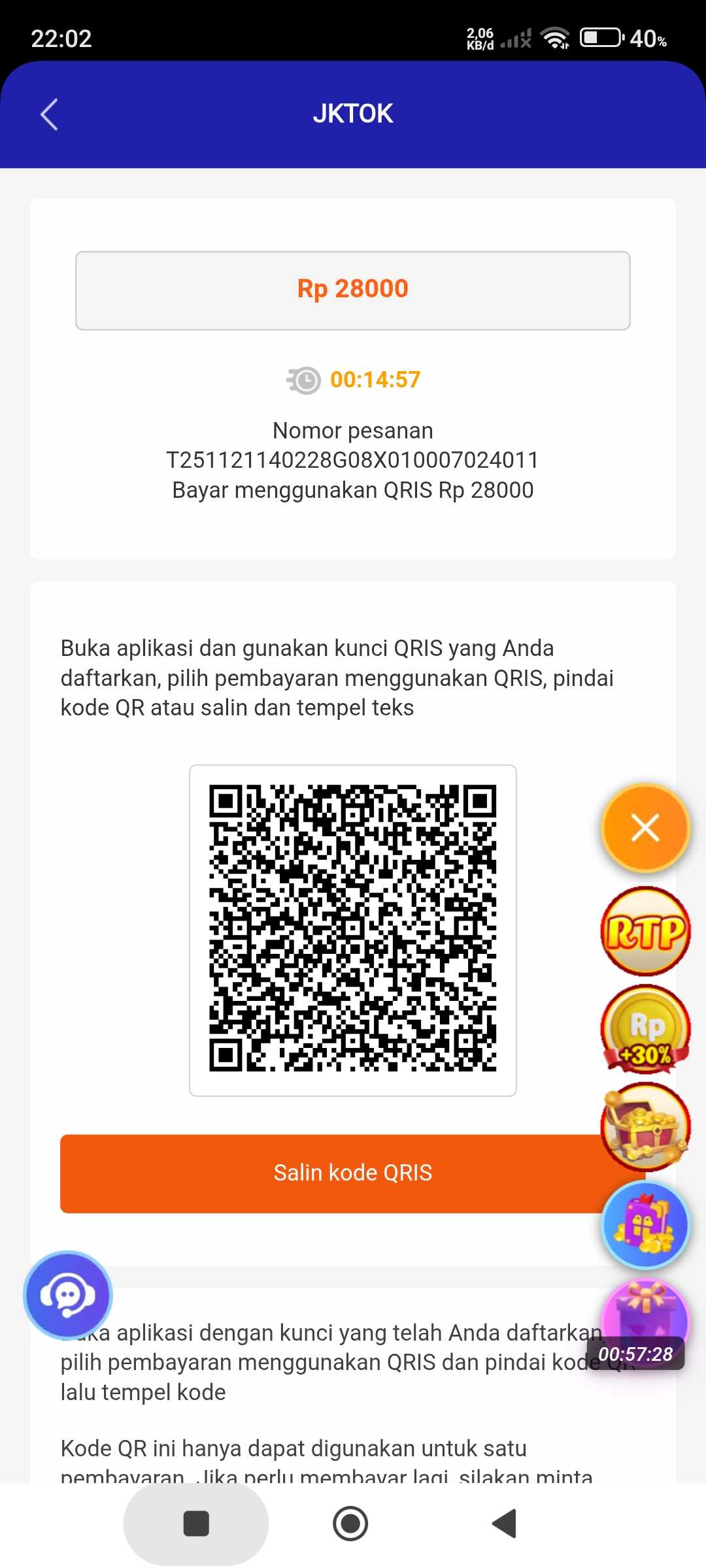Go to the phone home screen
This screenshot has width=706, height=1568.
tap(351, 1524)
